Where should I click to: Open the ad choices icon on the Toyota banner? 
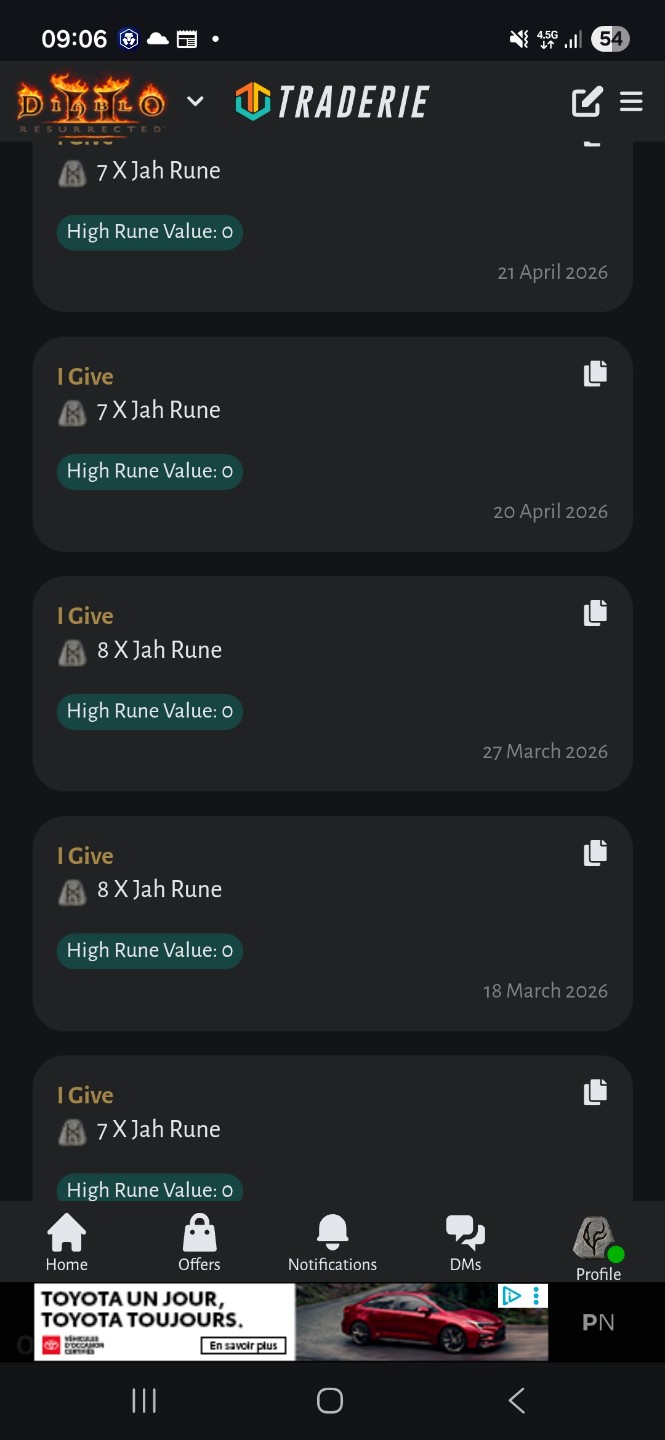(x=511, y=1296)
